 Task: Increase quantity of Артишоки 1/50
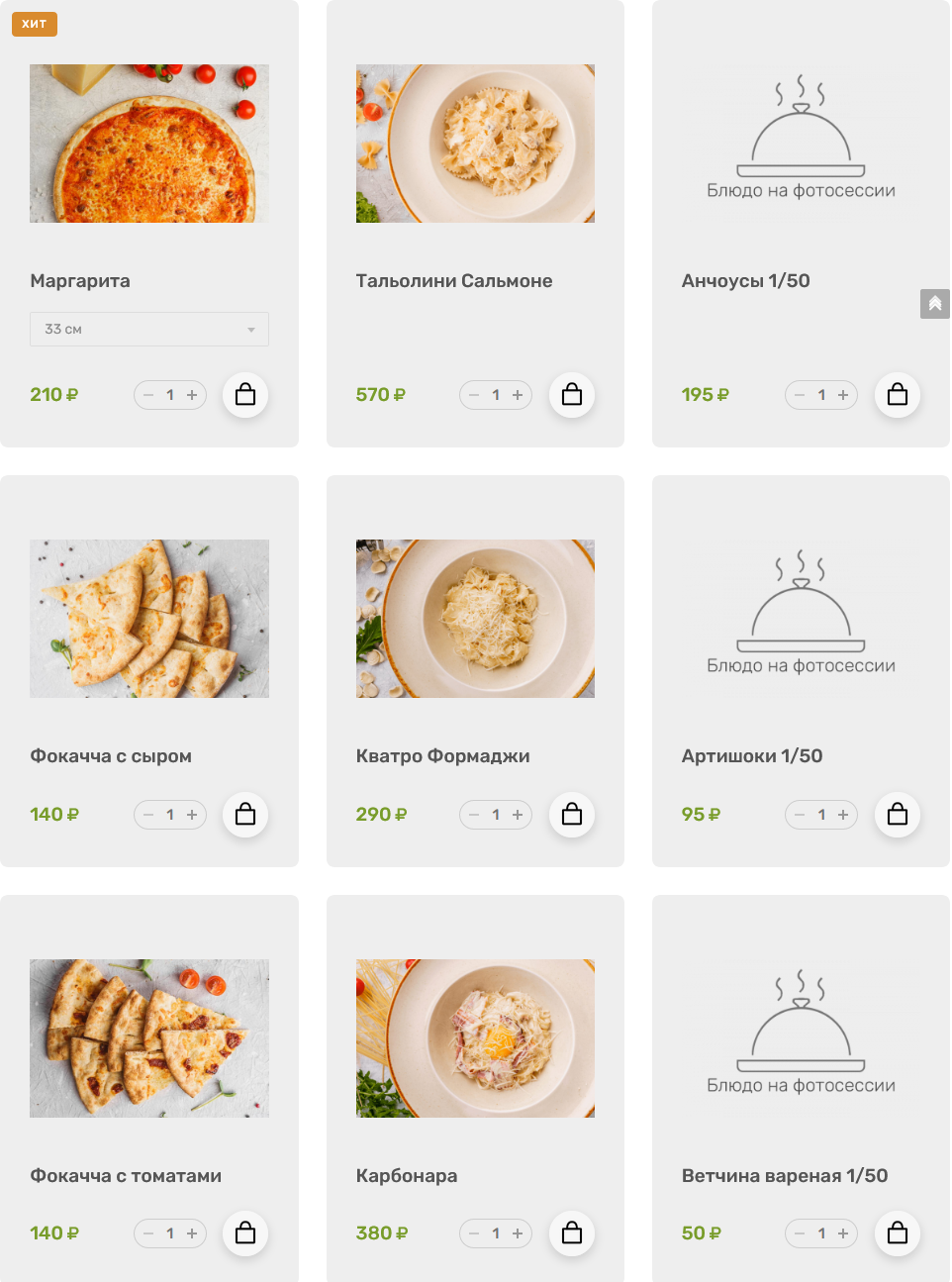tap(843, 815)
